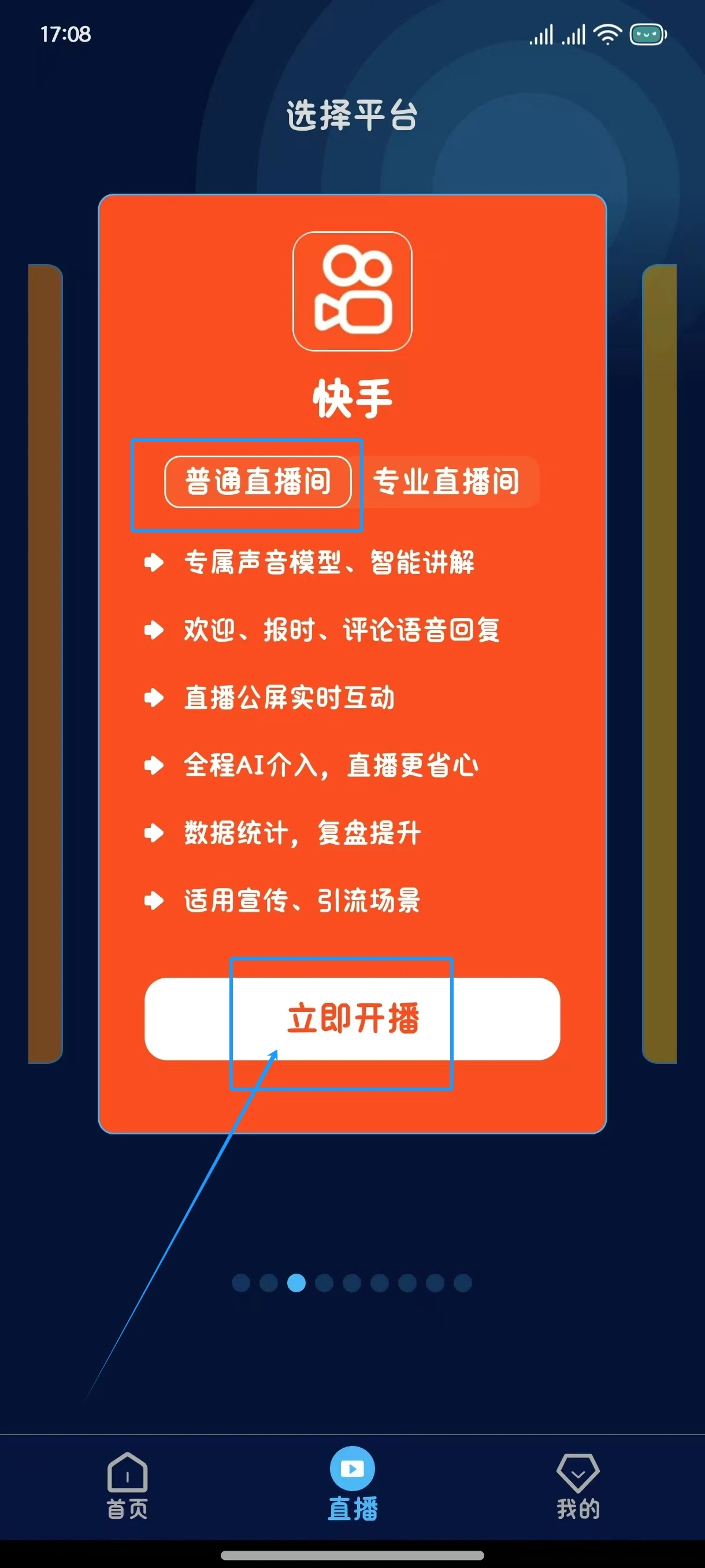Open the 首页 tab
Image resolution: width=705 pixels, height=1568 pixels.
127,1485
